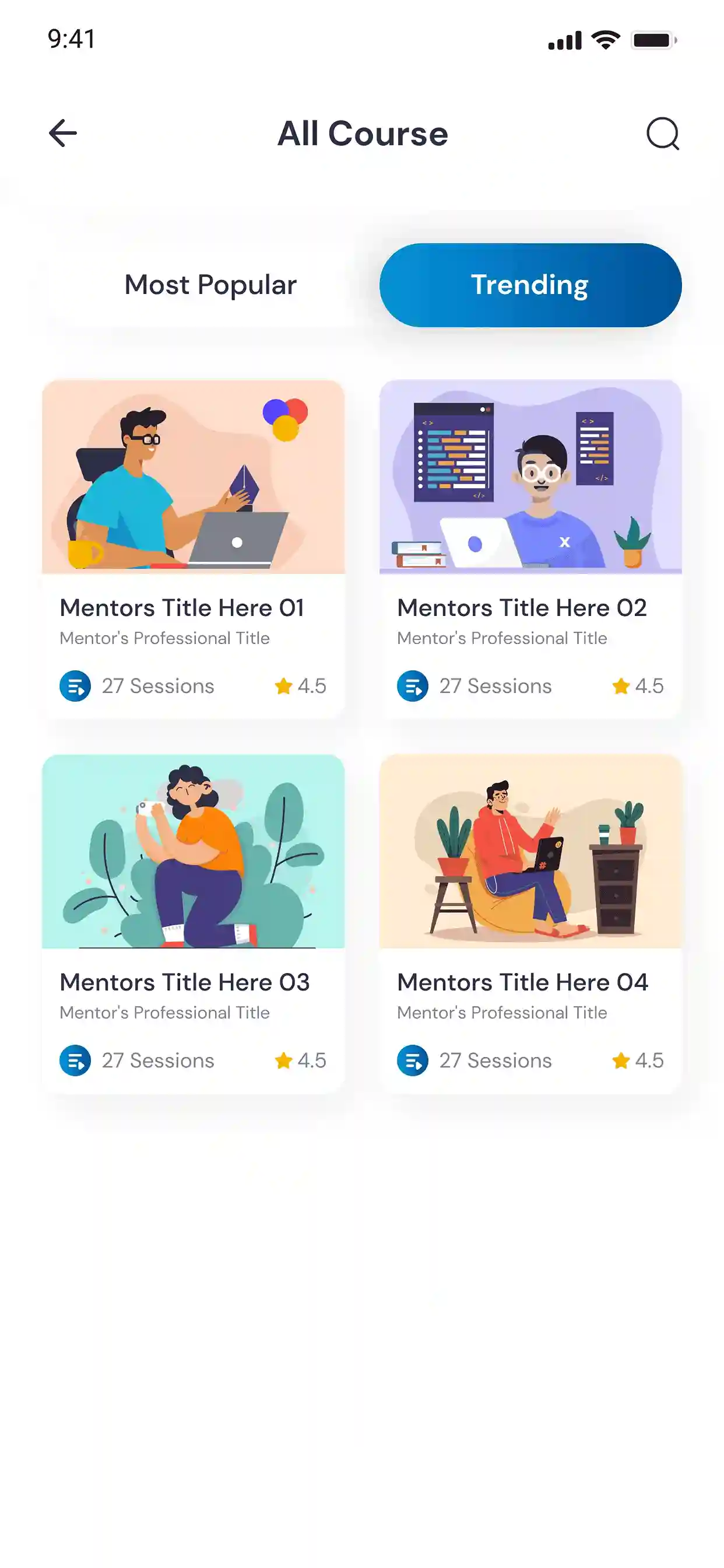Select the Trending tab

(530, 285)
